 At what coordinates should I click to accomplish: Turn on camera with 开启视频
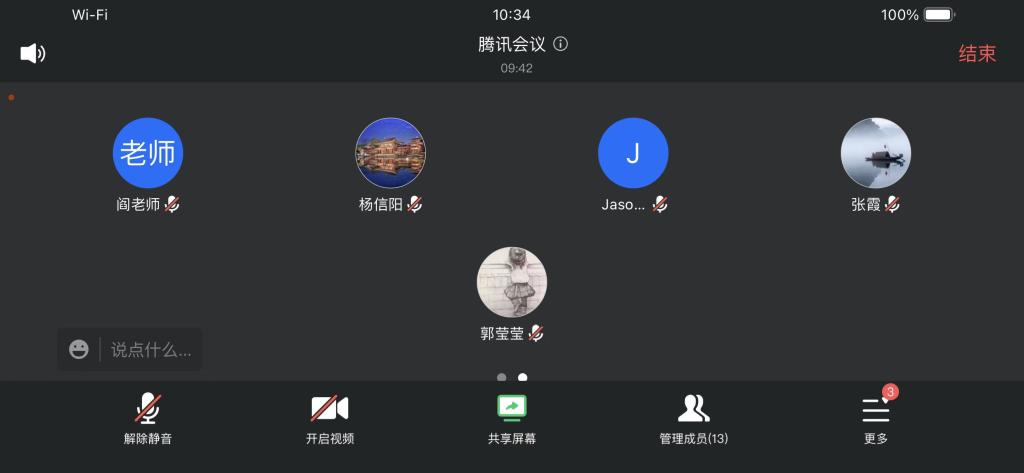(x=330, y=418)
